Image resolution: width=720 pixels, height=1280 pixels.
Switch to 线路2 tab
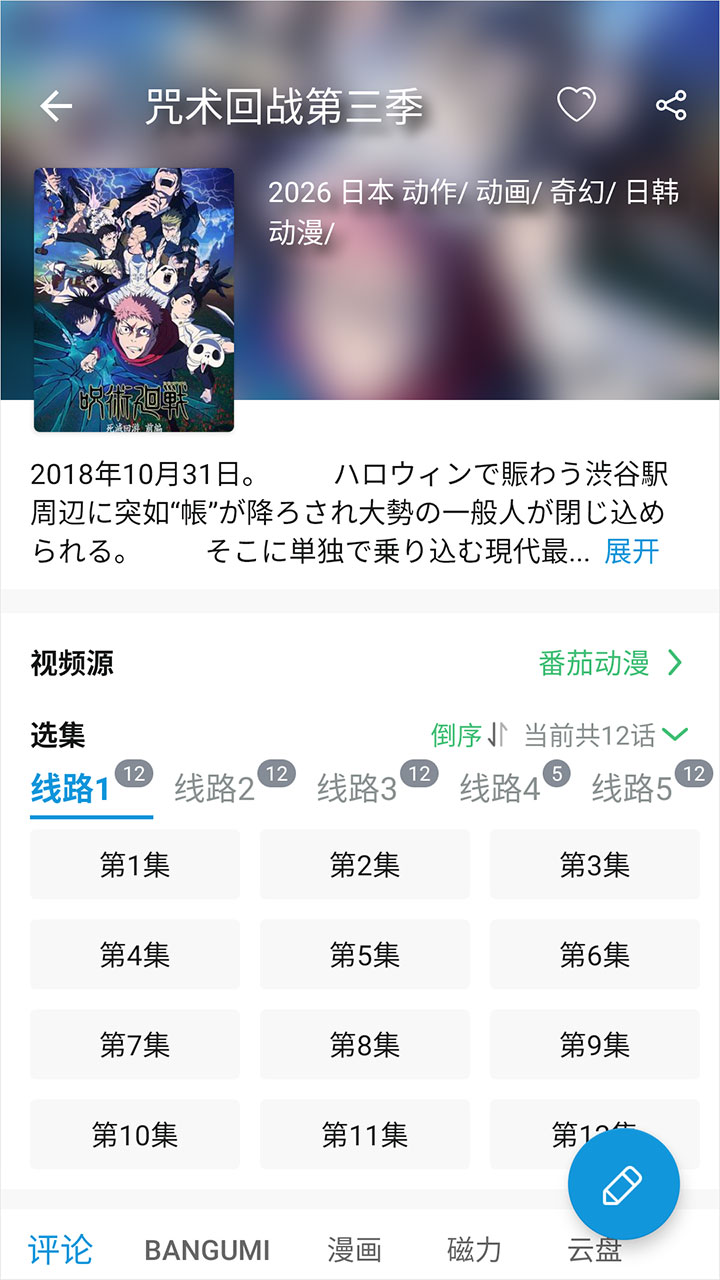pos(215,789)
